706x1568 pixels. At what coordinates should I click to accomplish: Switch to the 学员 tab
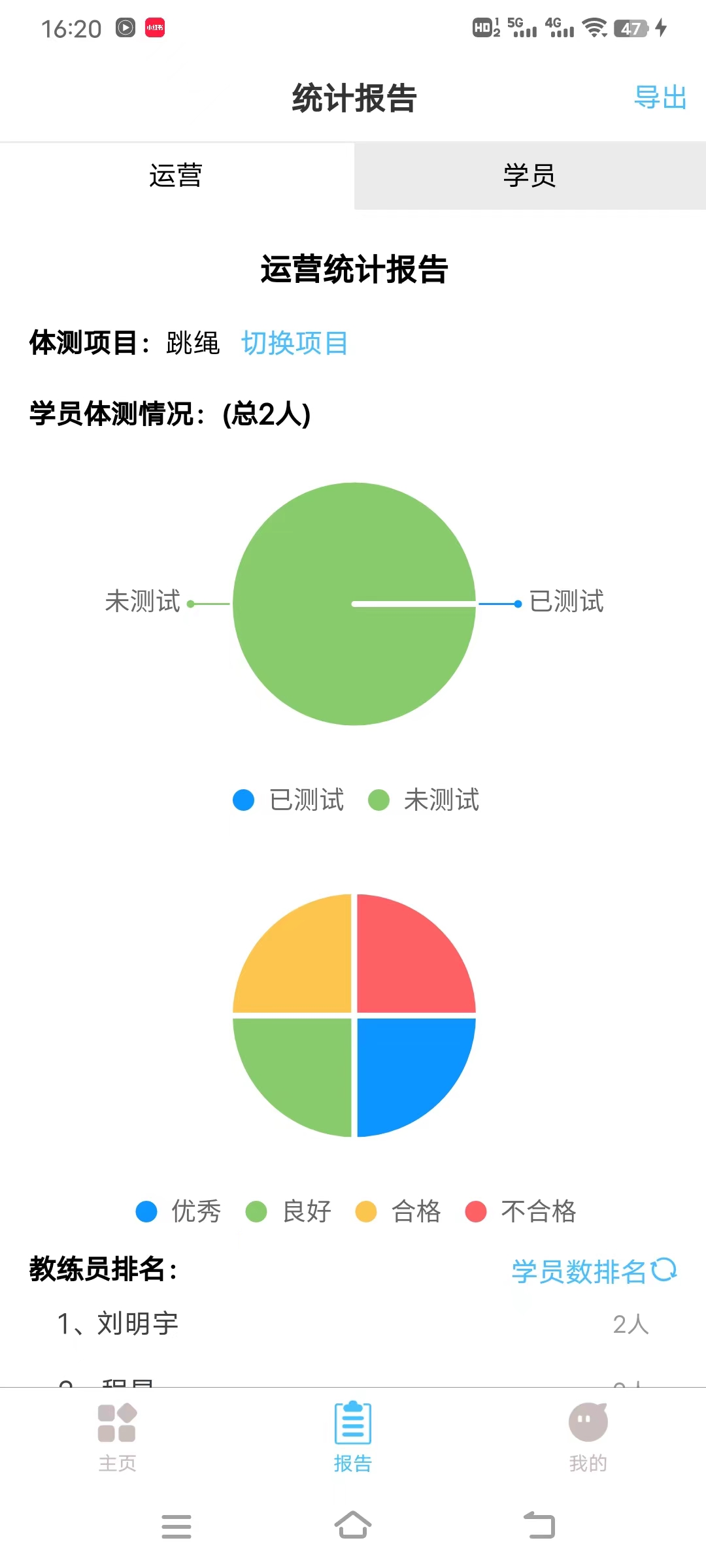click(x=529, y=176)
